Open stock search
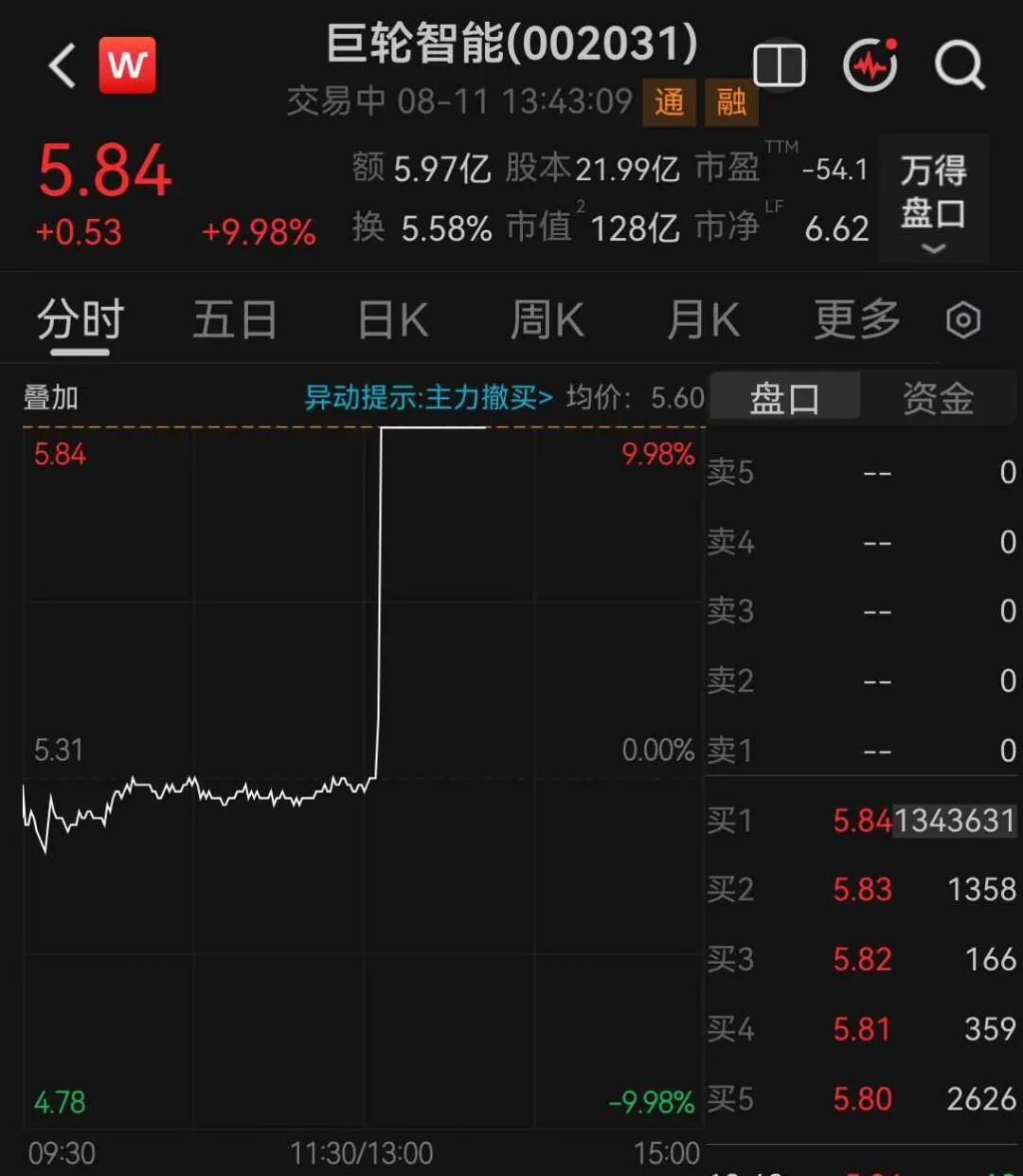Image resolution: width=1023 pixels, height=1176 pixels. pyautogui.click(x=960, y=66)
